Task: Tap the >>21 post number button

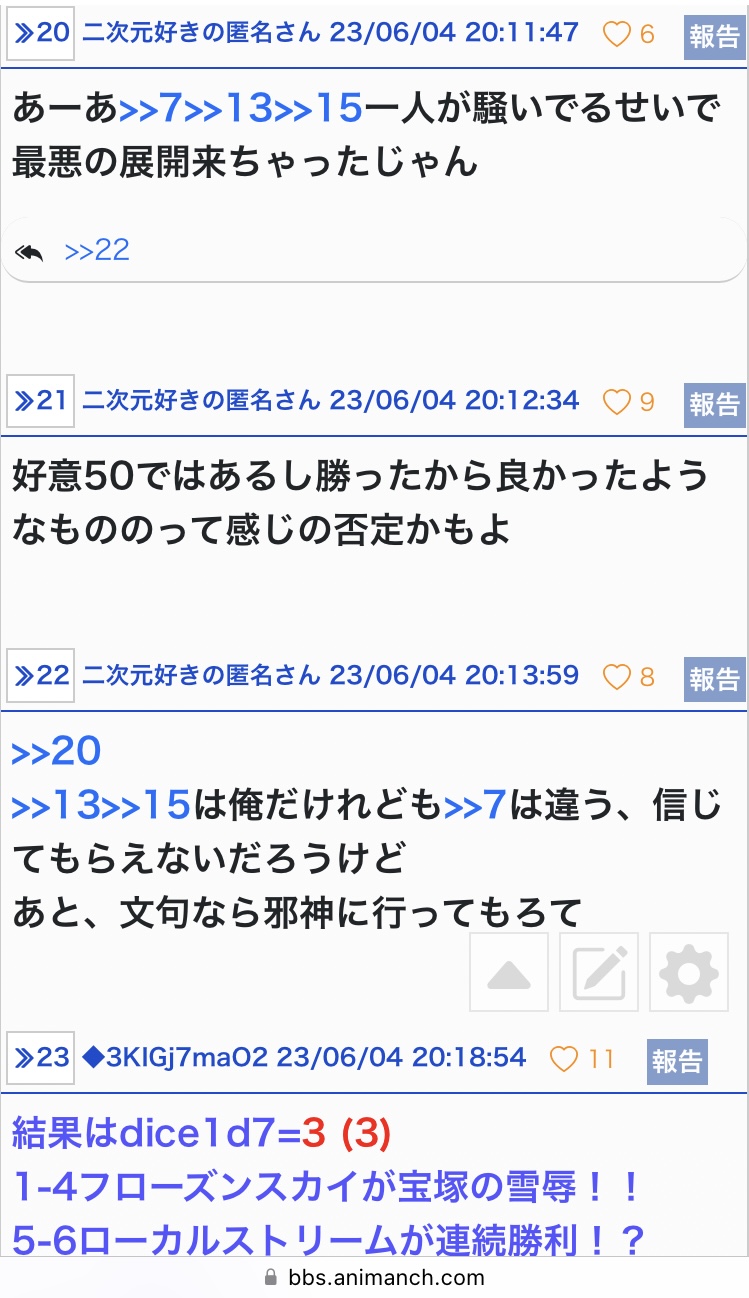Action: click(x=40, y=401)
